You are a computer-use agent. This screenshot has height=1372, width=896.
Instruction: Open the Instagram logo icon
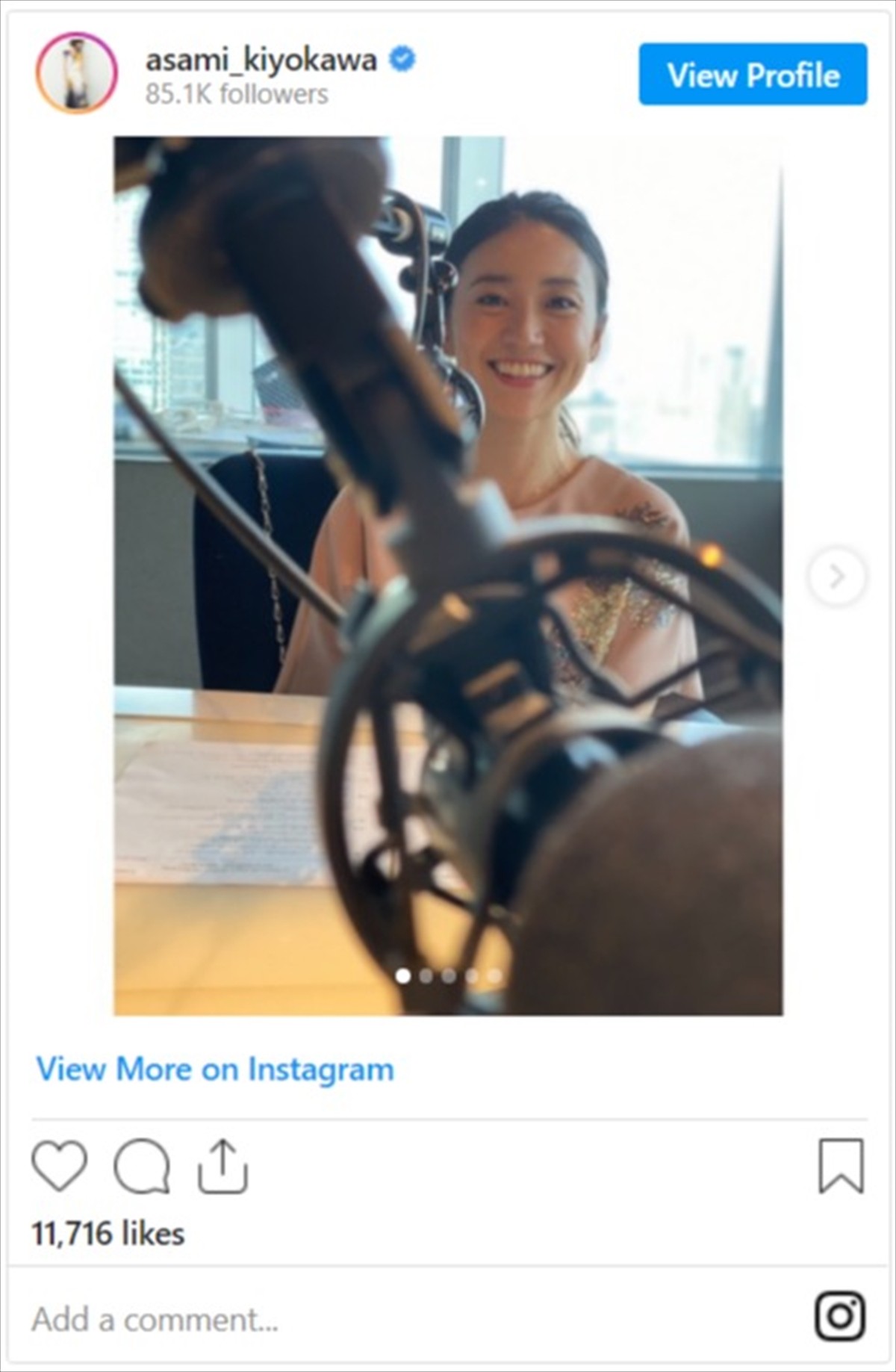839,1316
